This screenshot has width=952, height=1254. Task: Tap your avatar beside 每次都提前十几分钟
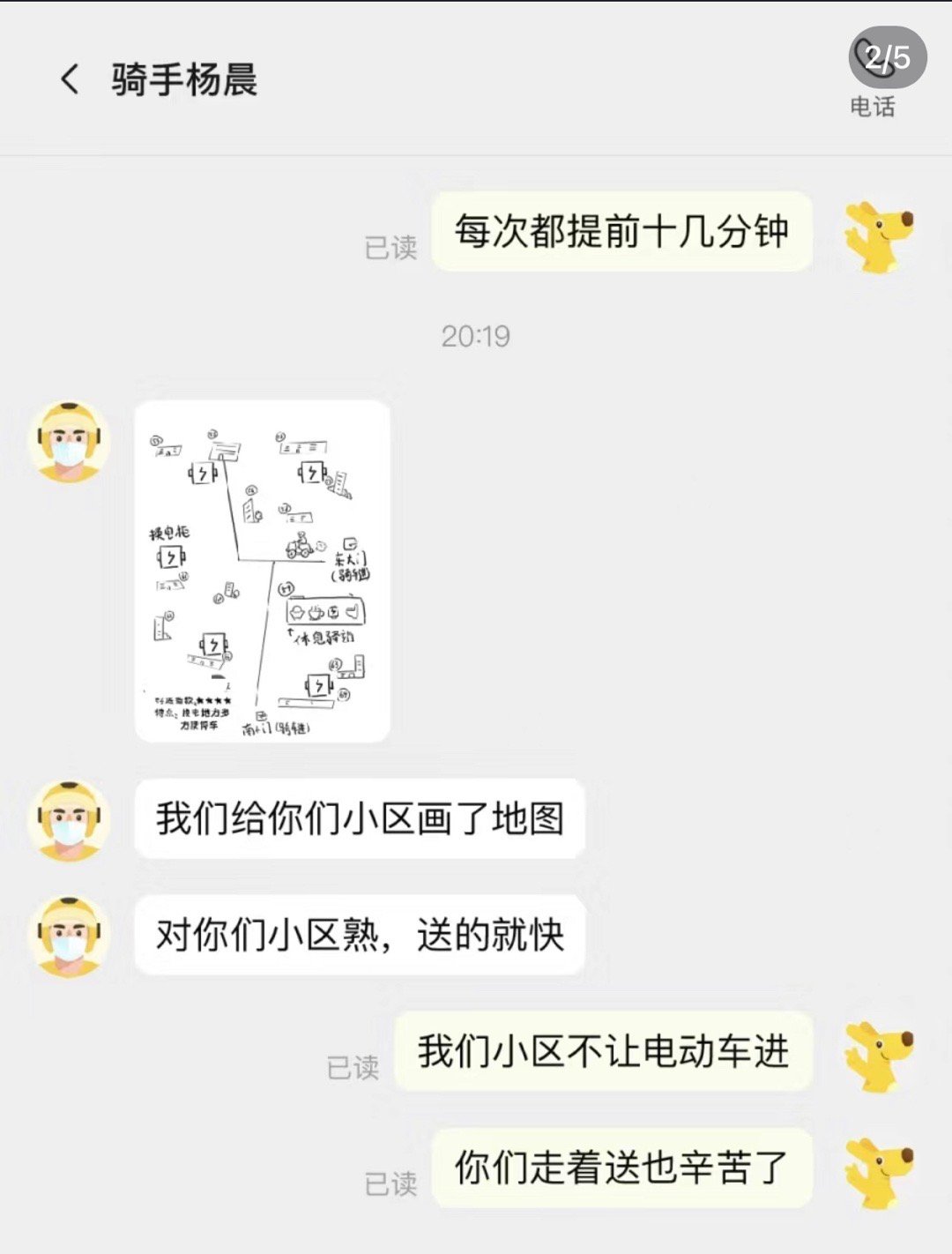point(878,235)
